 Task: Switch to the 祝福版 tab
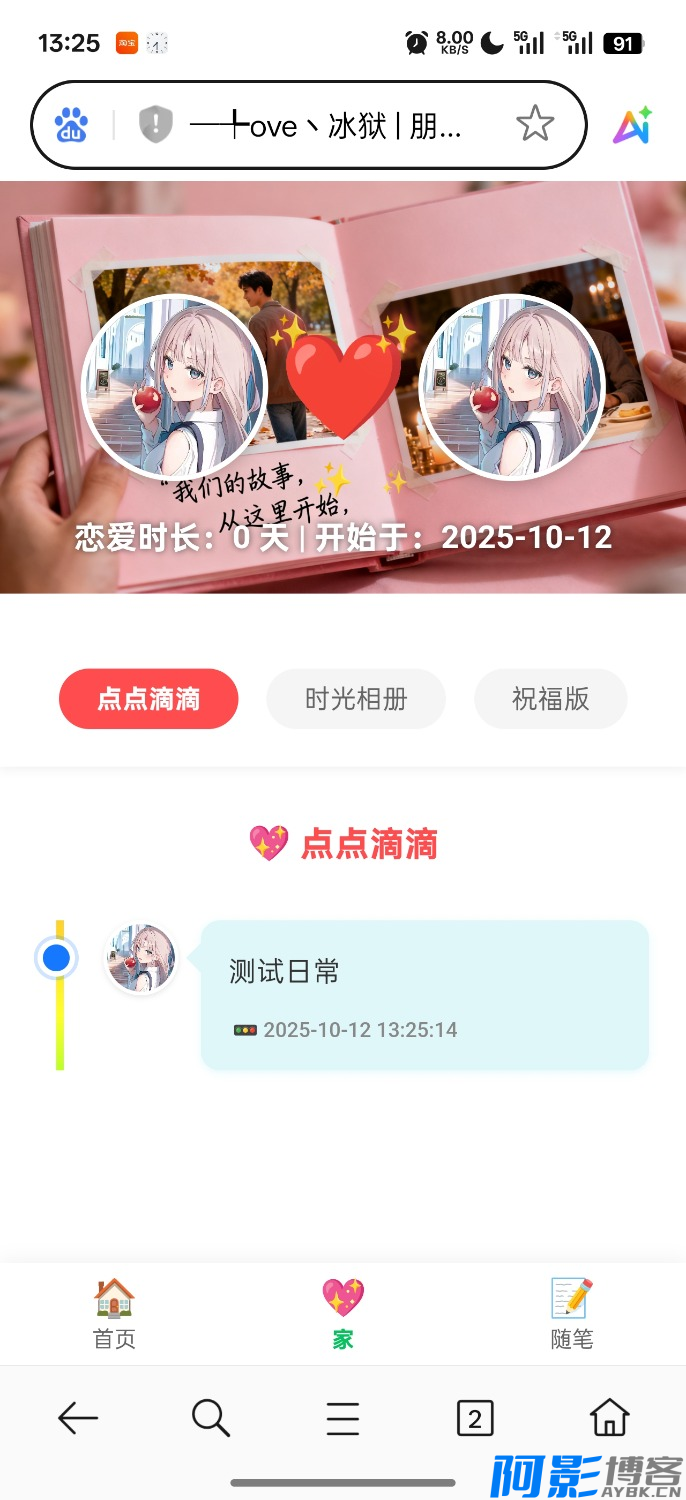point(550,699)
